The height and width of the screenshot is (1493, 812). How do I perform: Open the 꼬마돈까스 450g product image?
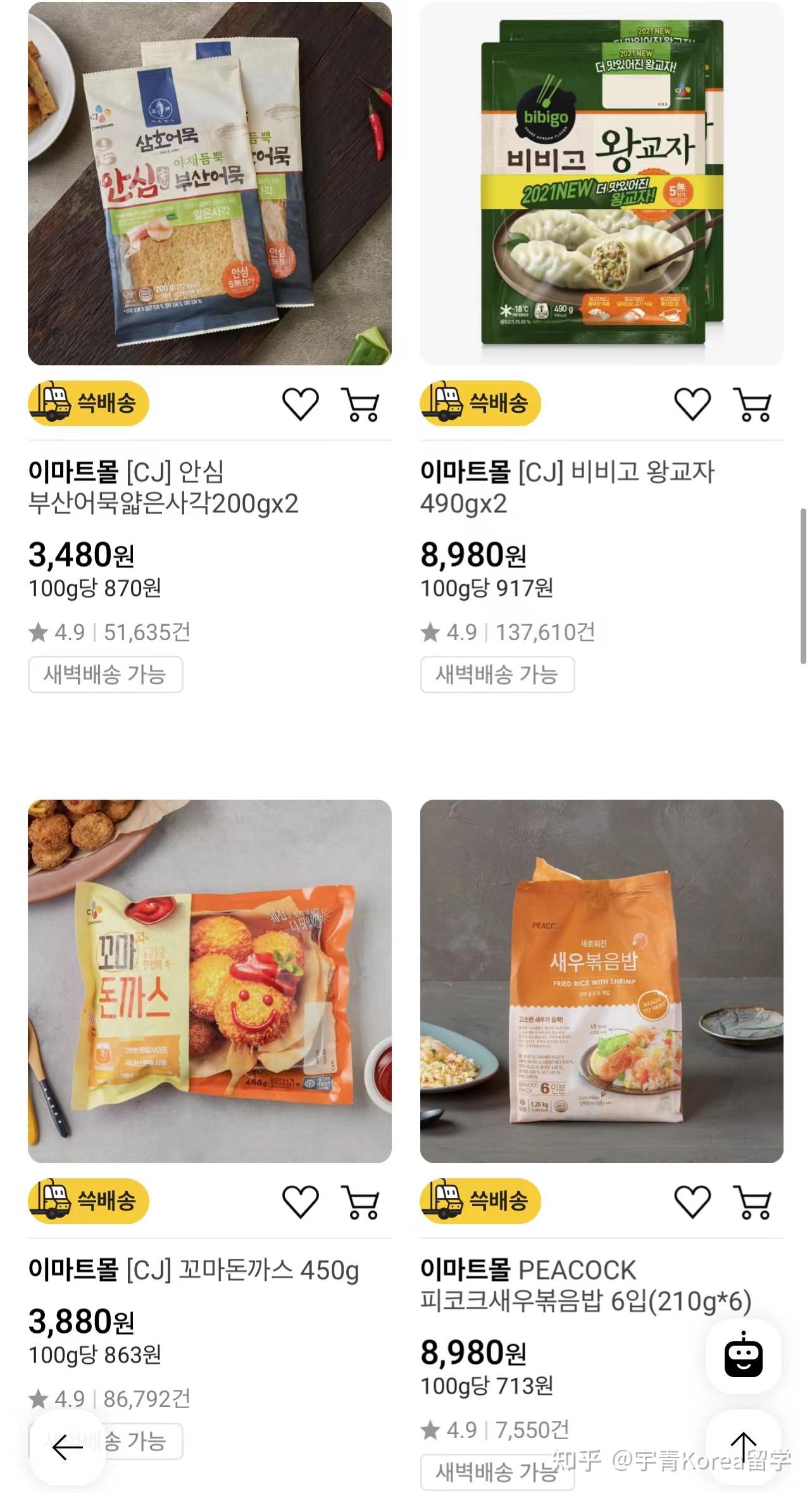pyautogui.click(x=209, y=981)
